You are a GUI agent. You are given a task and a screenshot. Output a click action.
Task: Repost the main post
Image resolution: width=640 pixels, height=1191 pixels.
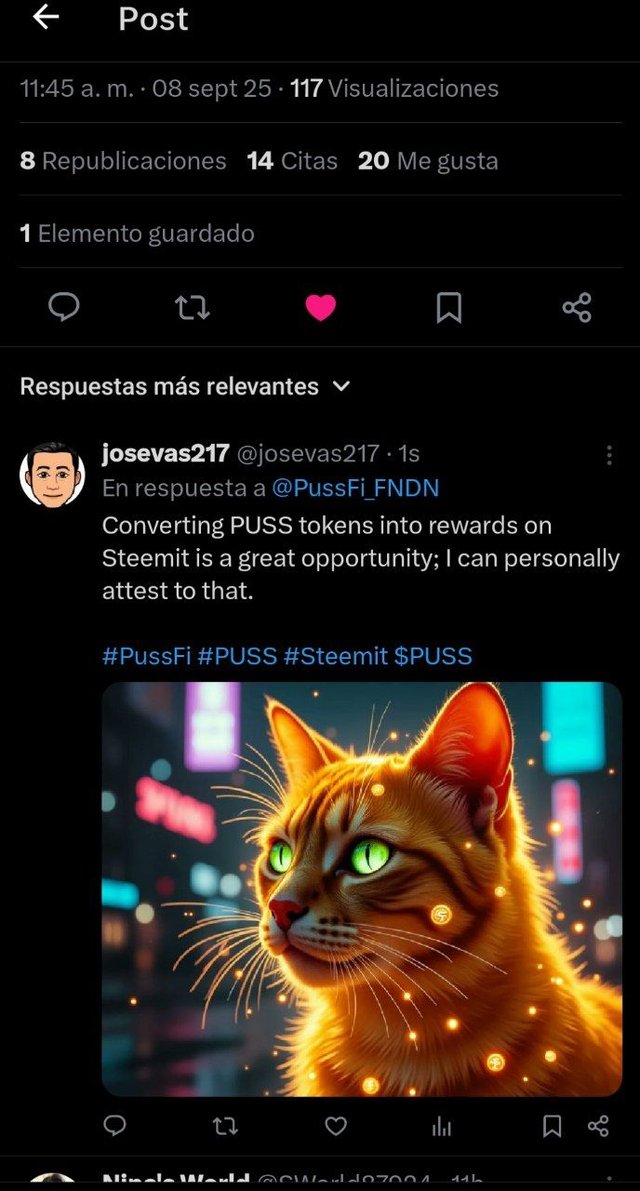[192, 308]
